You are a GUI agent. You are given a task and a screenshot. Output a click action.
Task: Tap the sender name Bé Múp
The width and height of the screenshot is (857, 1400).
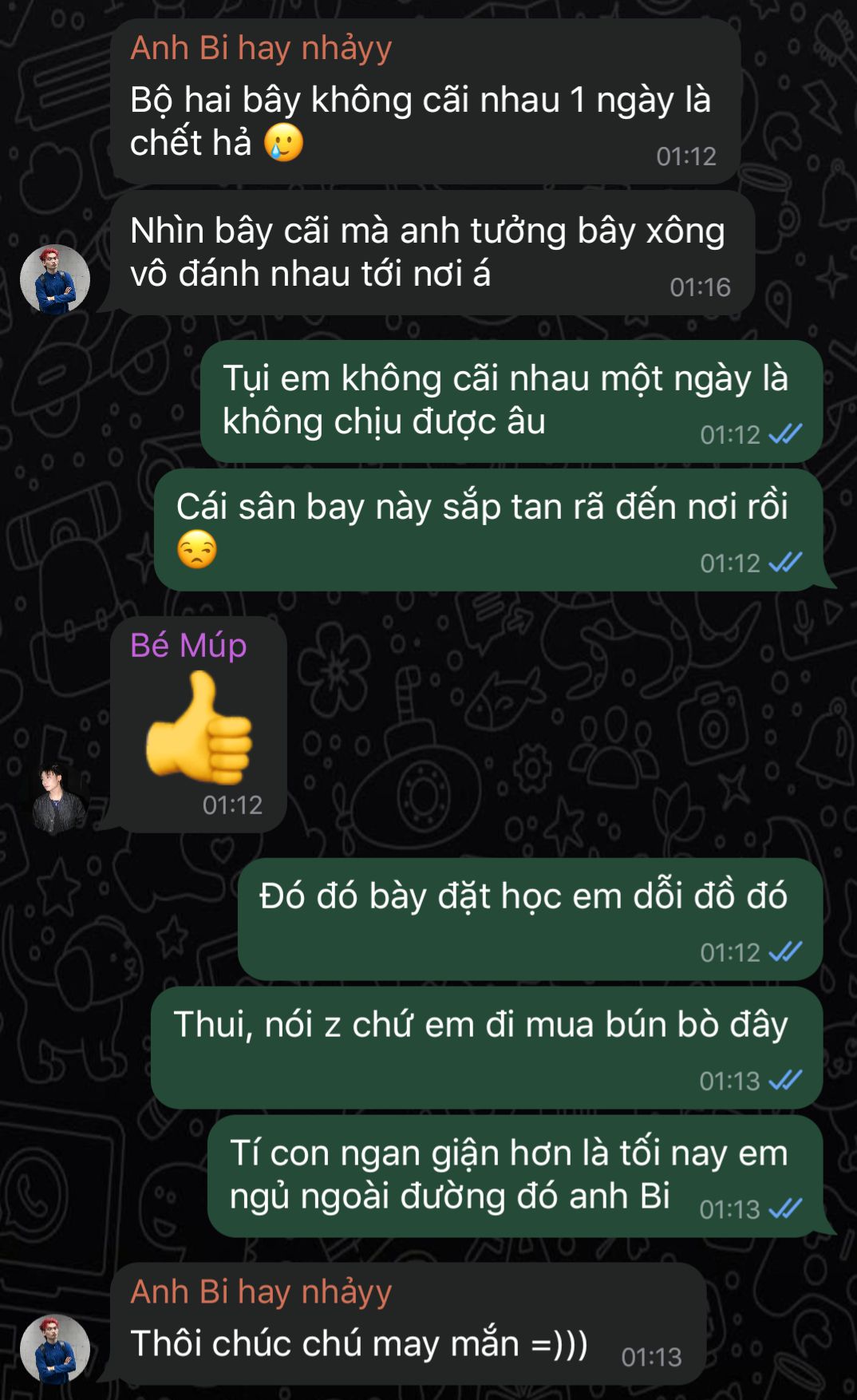(x=188, y=645)
